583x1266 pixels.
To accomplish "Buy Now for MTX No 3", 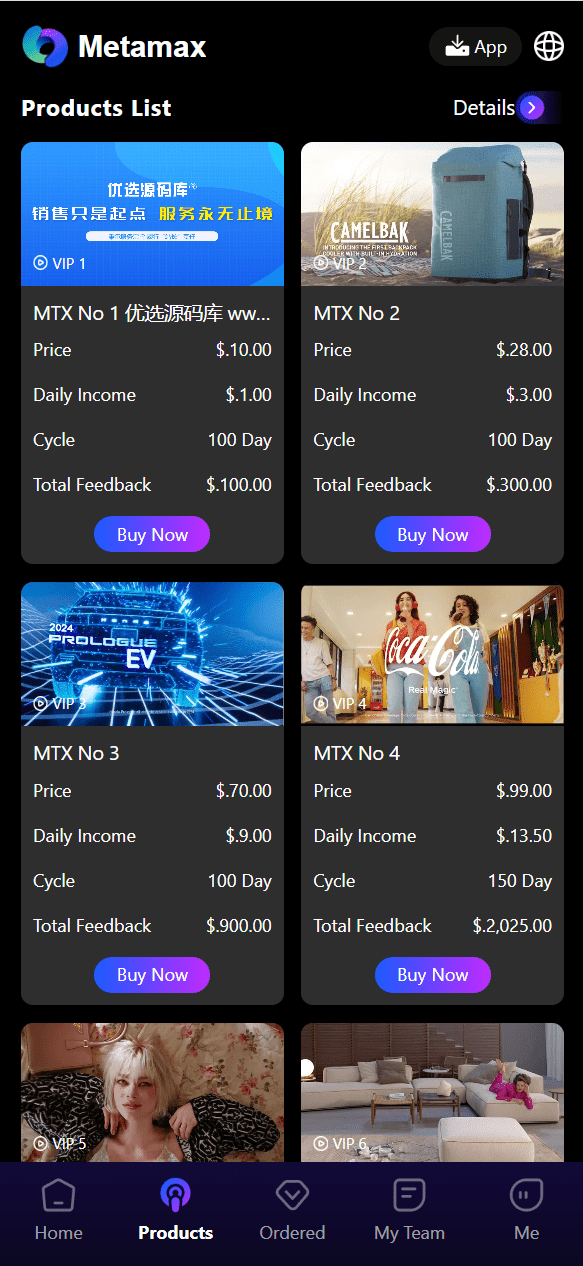I will point(152,974).
